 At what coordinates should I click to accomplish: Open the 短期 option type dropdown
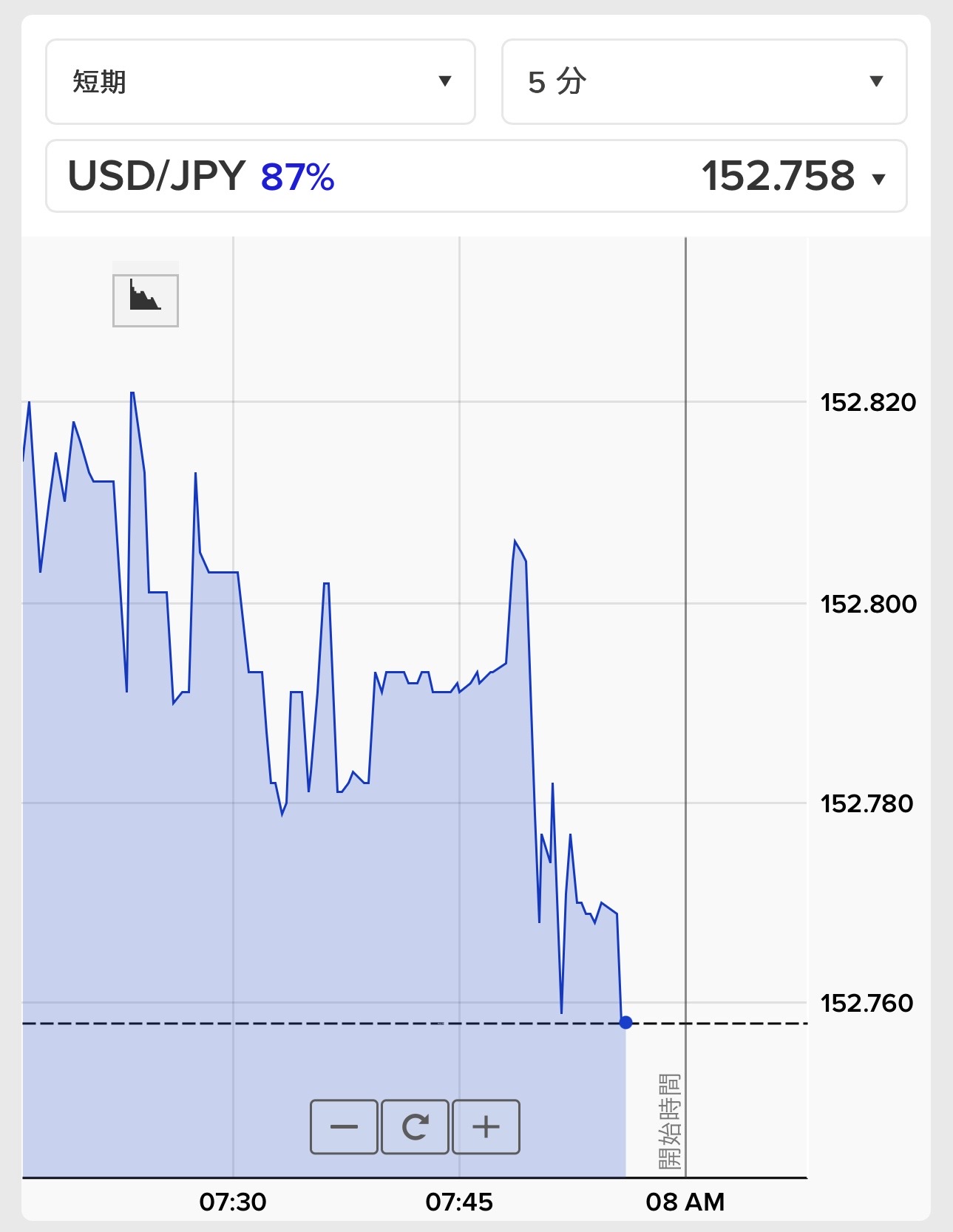pyautogui.click(x=260, y=82)
